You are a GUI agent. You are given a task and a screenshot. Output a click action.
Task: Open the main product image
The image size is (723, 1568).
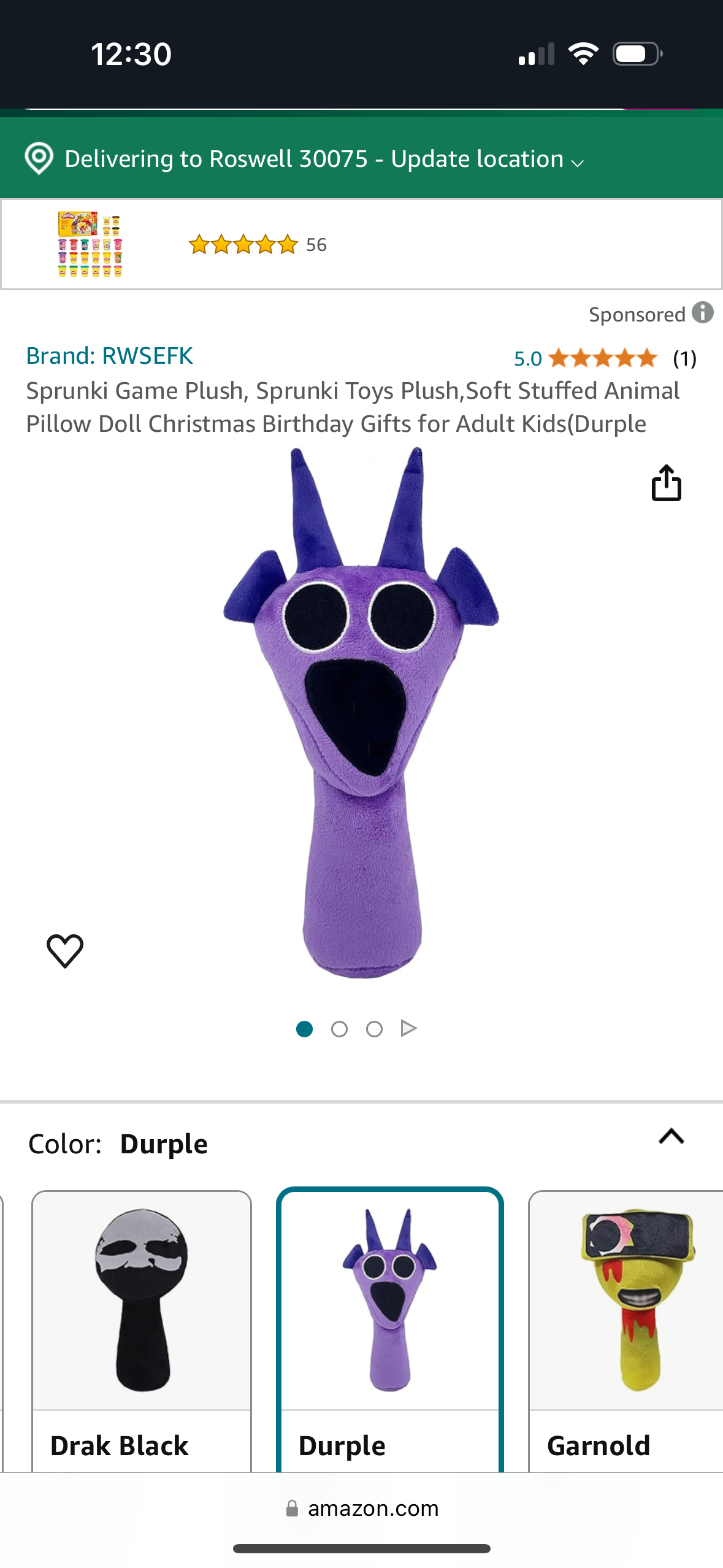pos(361,713)
